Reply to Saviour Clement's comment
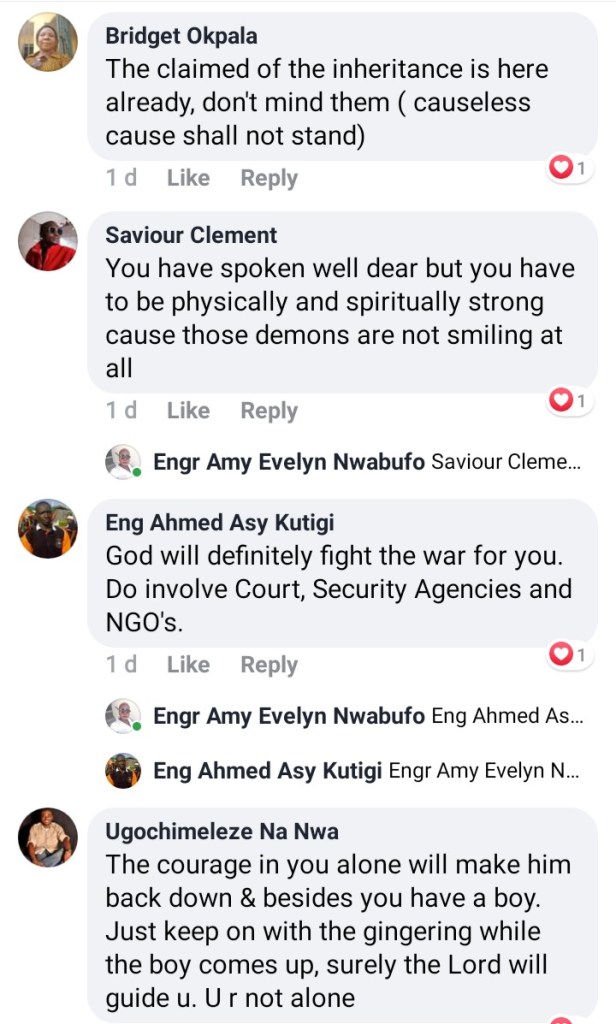This screenshot has width=616, height=1024. pyautogui.click(x=268, y=411)
